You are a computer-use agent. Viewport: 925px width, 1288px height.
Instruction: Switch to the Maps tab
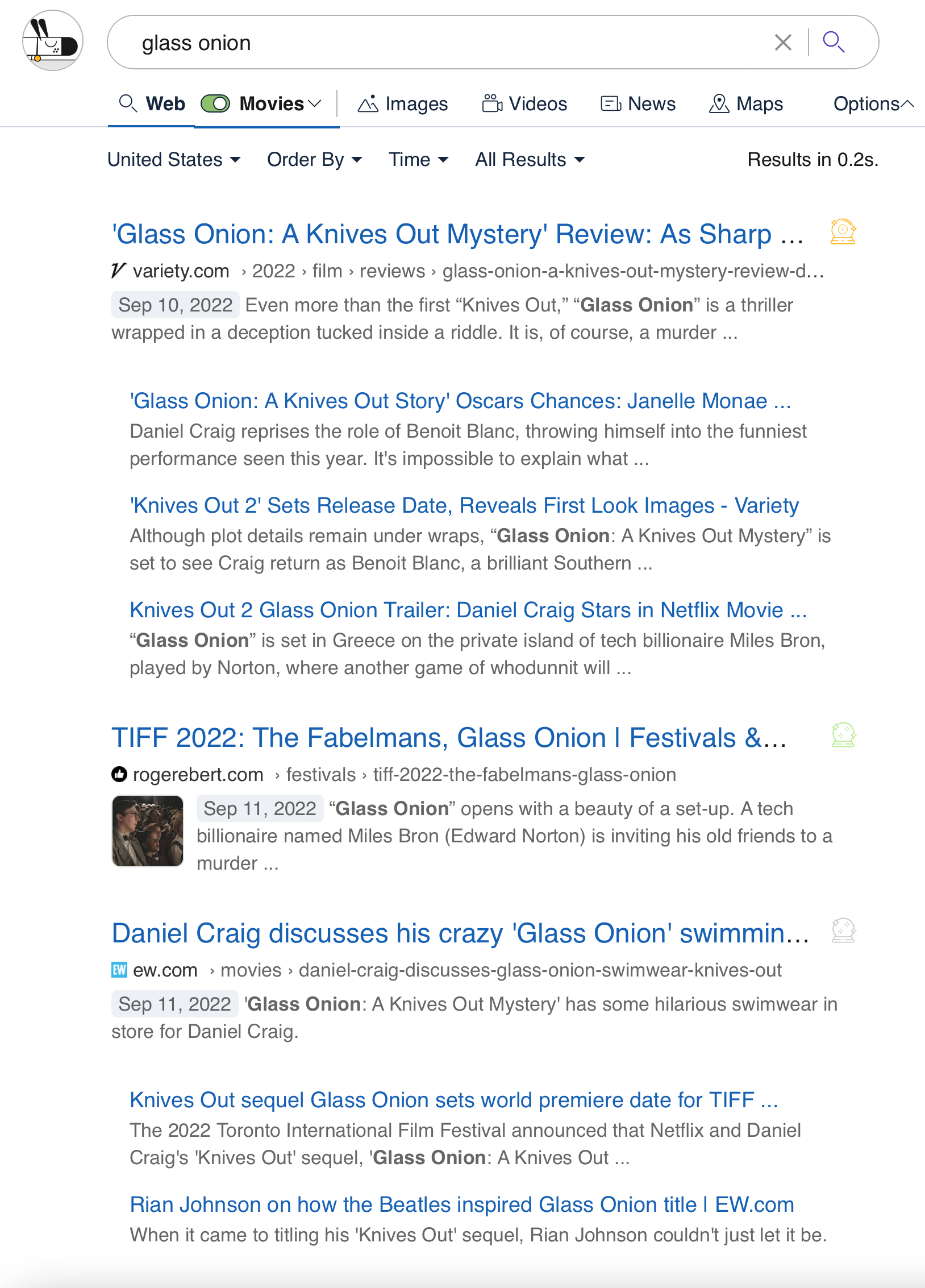click(746, 104)
